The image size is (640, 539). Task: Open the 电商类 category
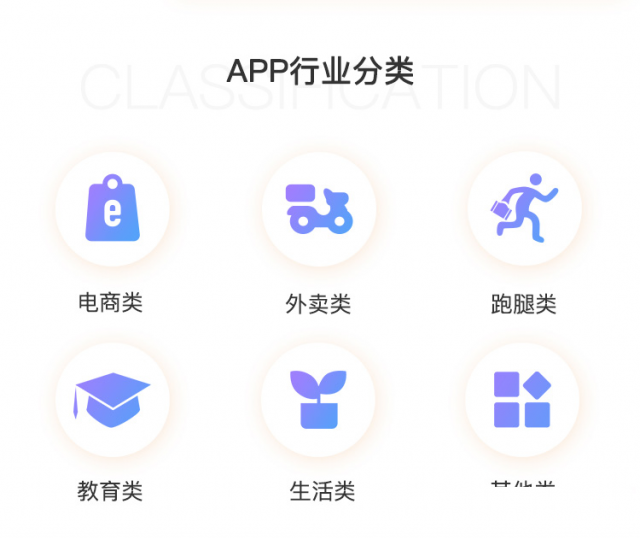112,210
